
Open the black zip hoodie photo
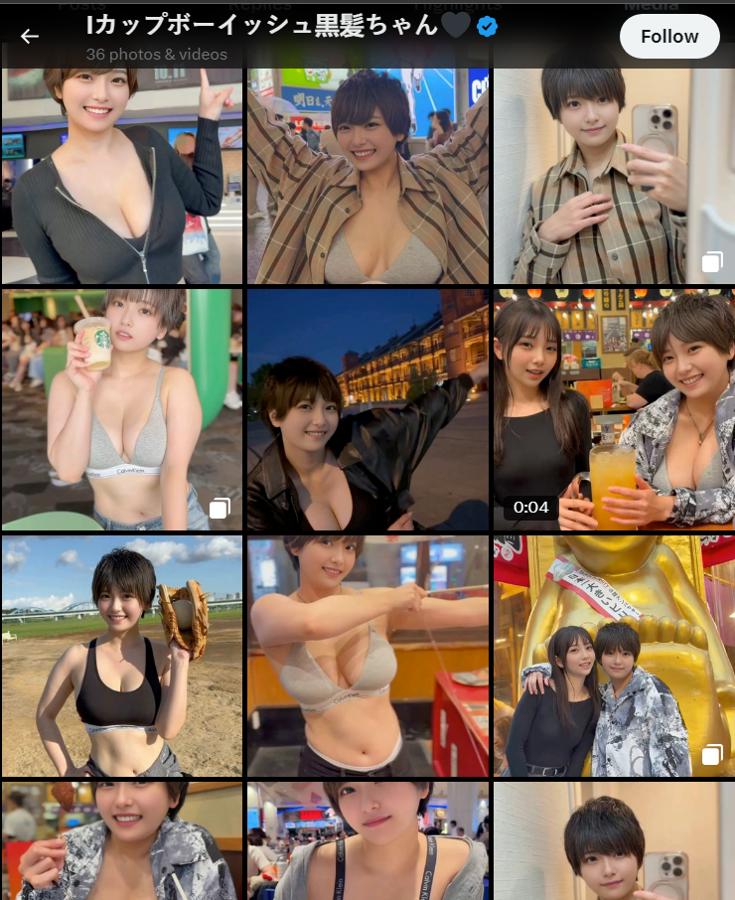(122, 175)
